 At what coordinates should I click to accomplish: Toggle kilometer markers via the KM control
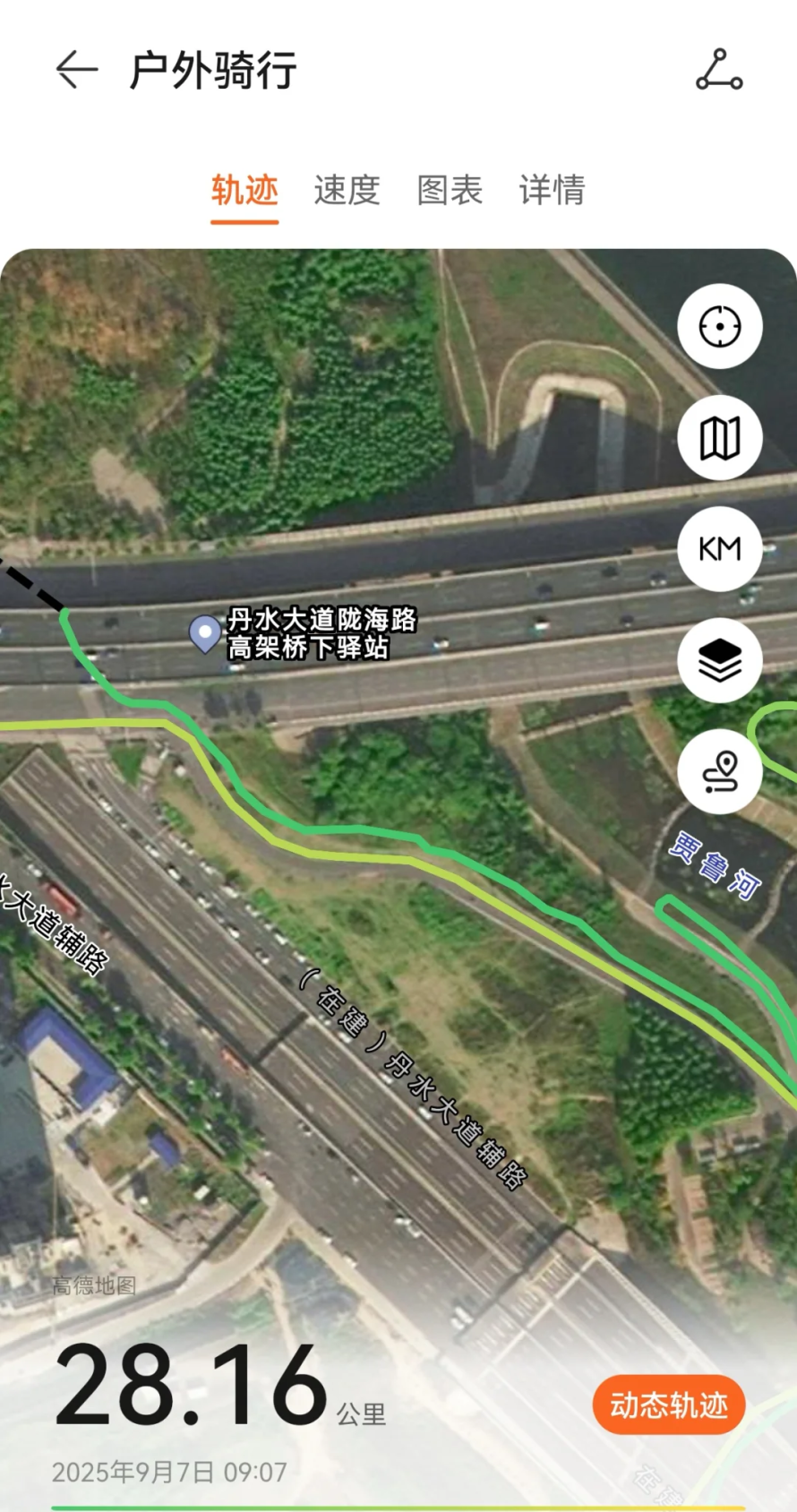(x=719, y=549)
